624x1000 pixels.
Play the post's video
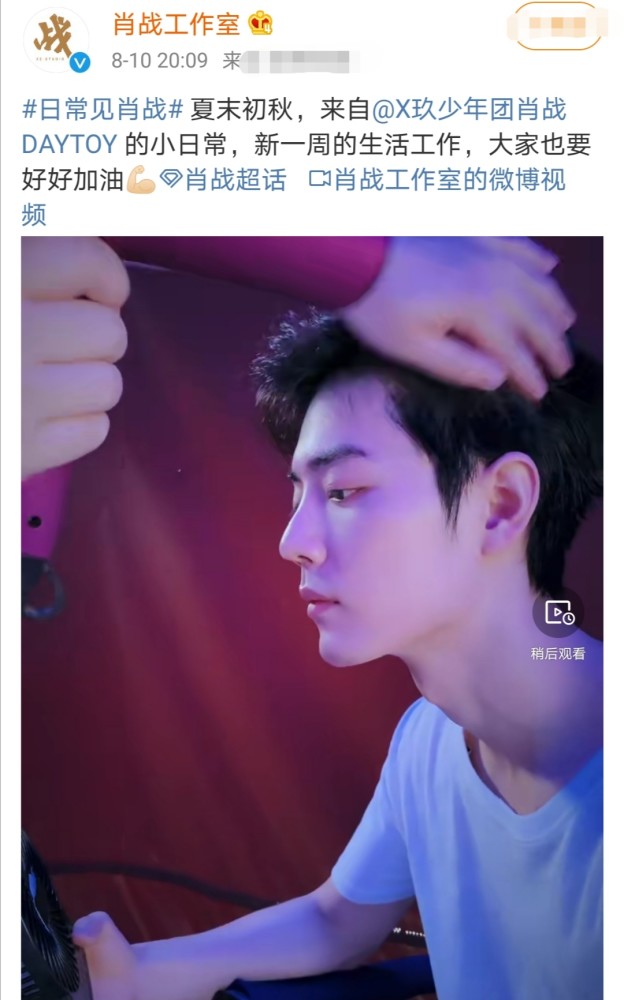[x=312, y=617]
